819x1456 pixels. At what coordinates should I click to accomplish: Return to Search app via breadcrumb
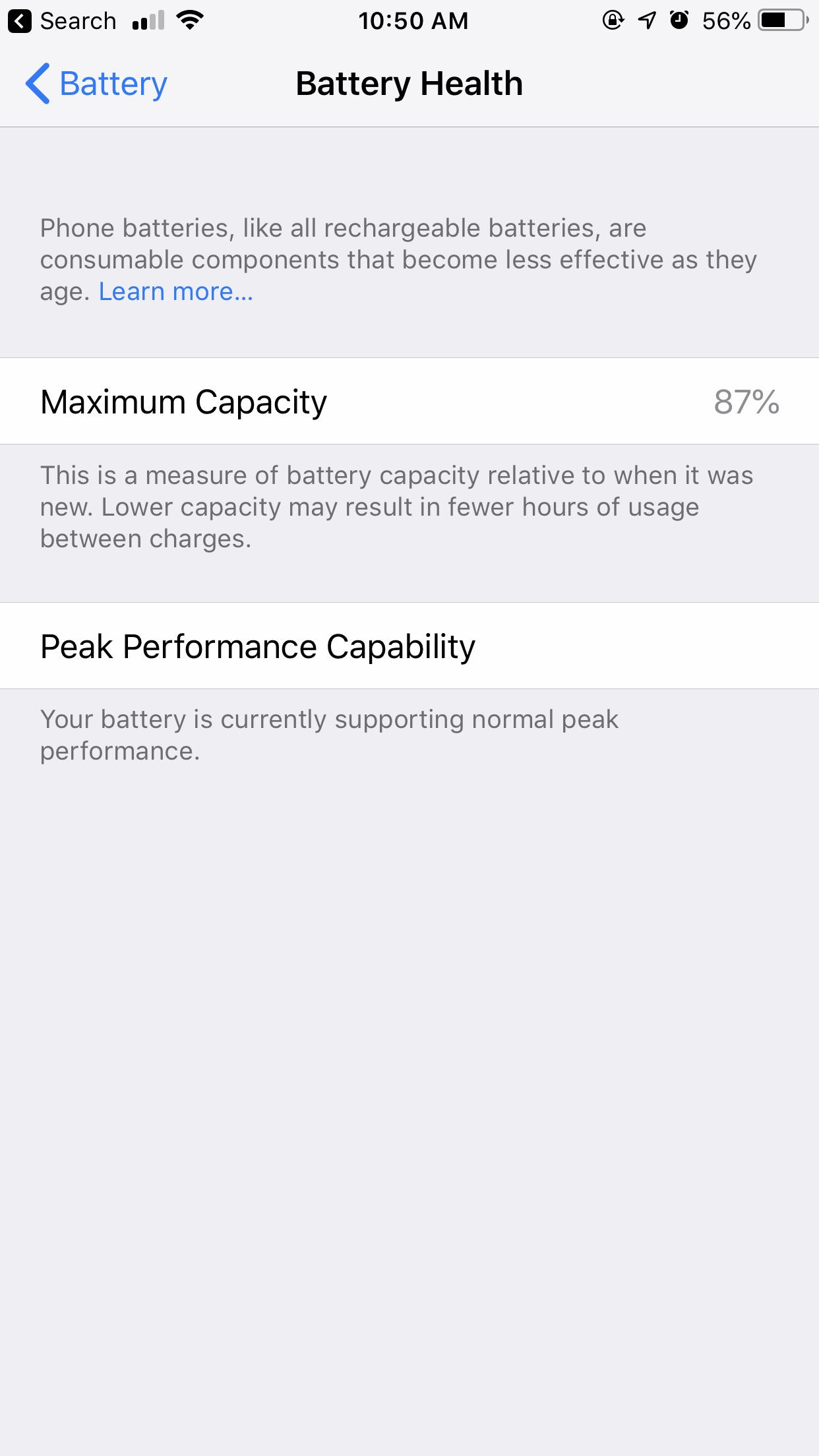pos(62,21)
